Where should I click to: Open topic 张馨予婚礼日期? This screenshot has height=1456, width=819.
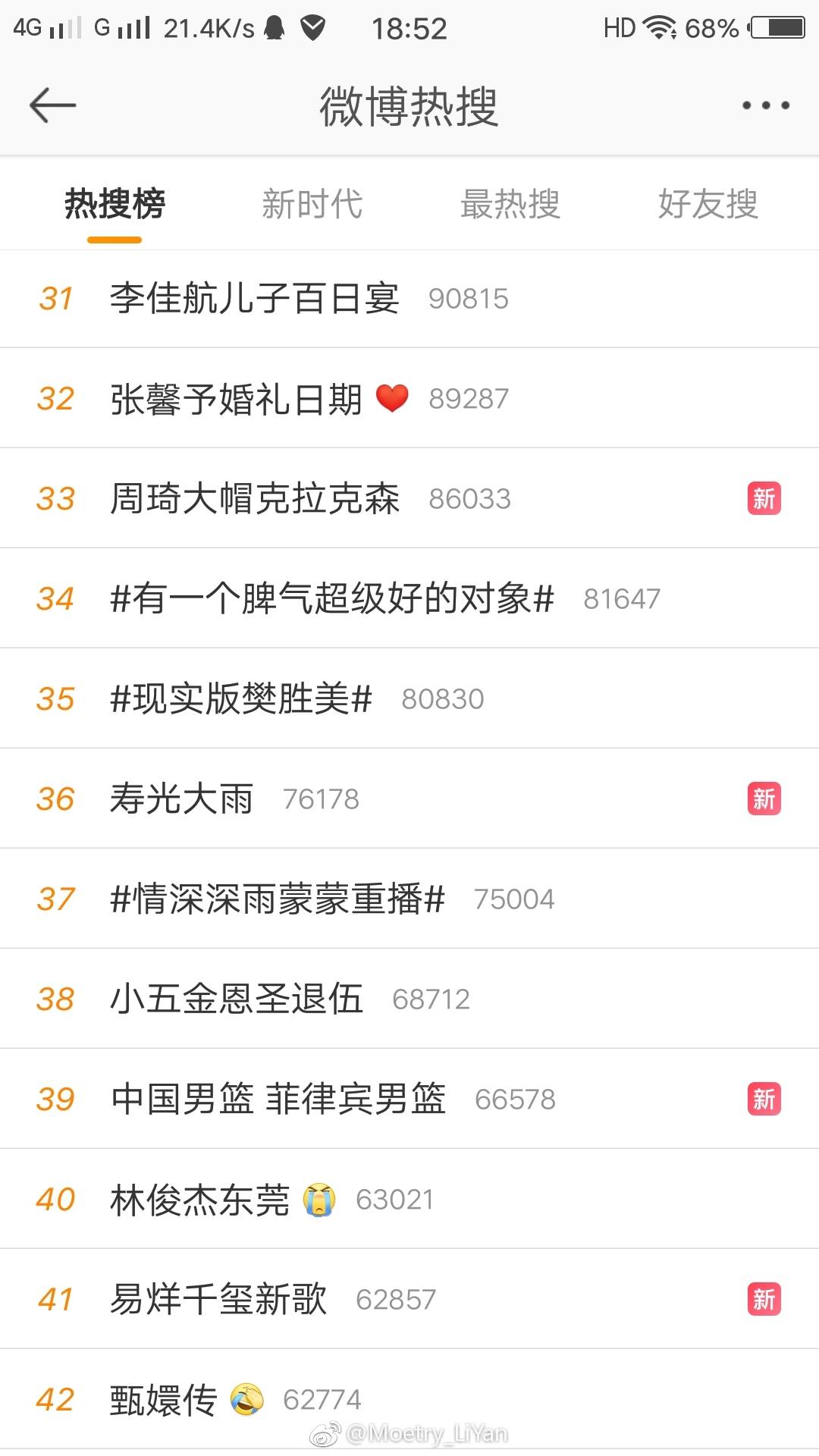tap(236, 399)
